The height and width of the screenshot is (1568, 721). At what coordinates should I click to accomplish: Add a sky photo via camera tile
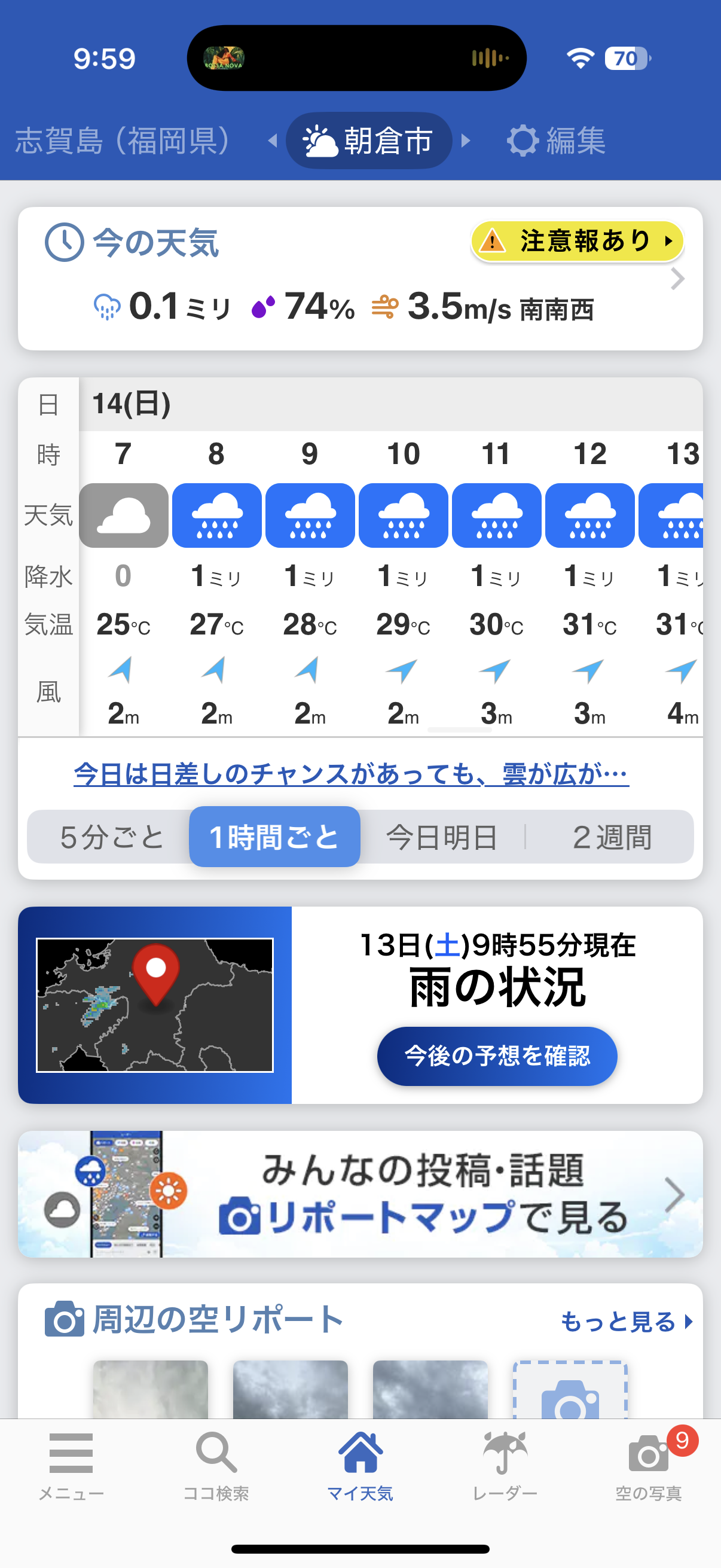click(x=570, y=1391)
